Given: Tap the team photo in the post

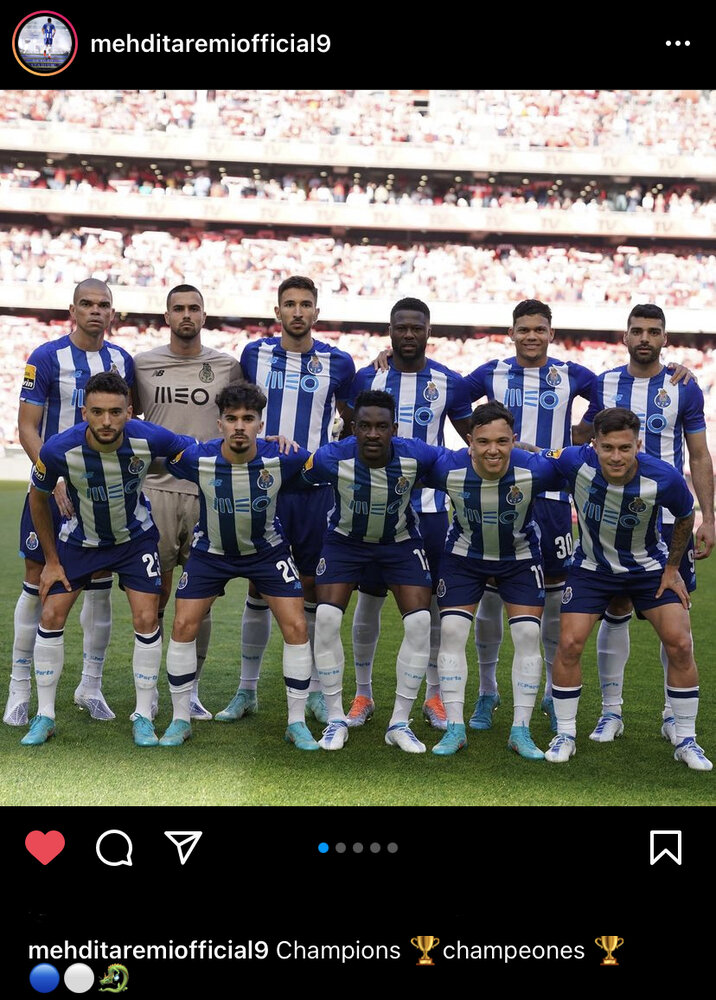Looking at the screenshot, I should point(358,448).
